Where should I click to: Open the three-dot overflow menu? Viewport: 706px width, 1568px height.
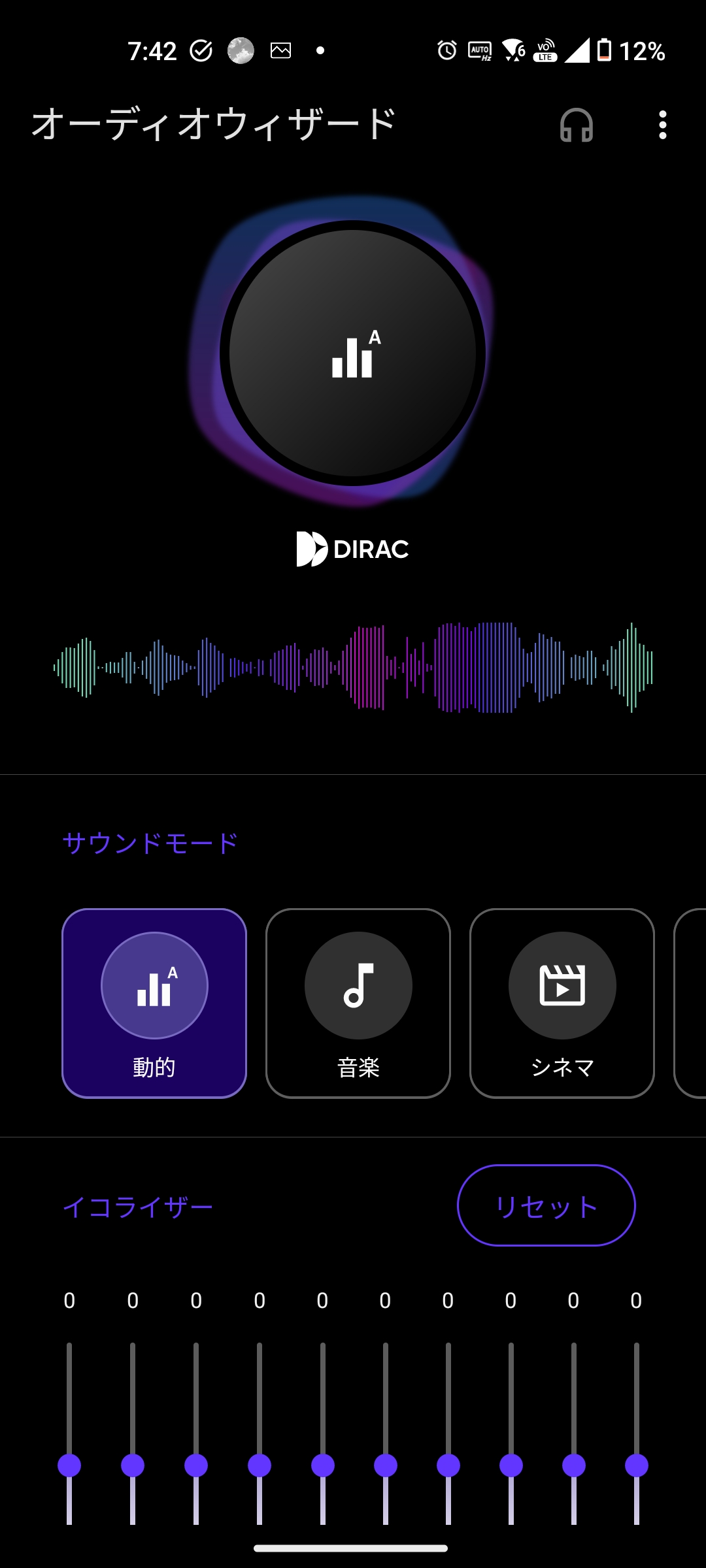coord(663,125)
